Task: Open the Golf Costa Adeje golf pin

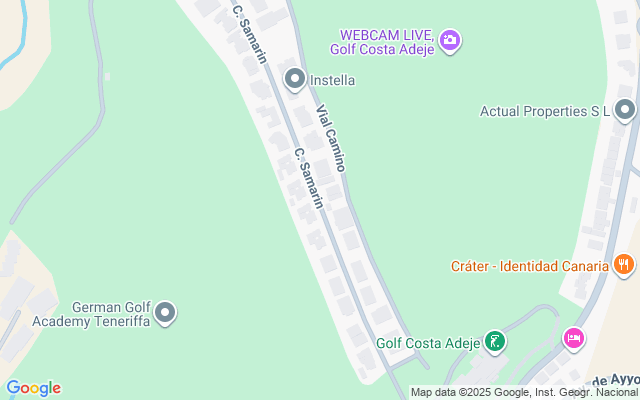Action: coord(495,342)
